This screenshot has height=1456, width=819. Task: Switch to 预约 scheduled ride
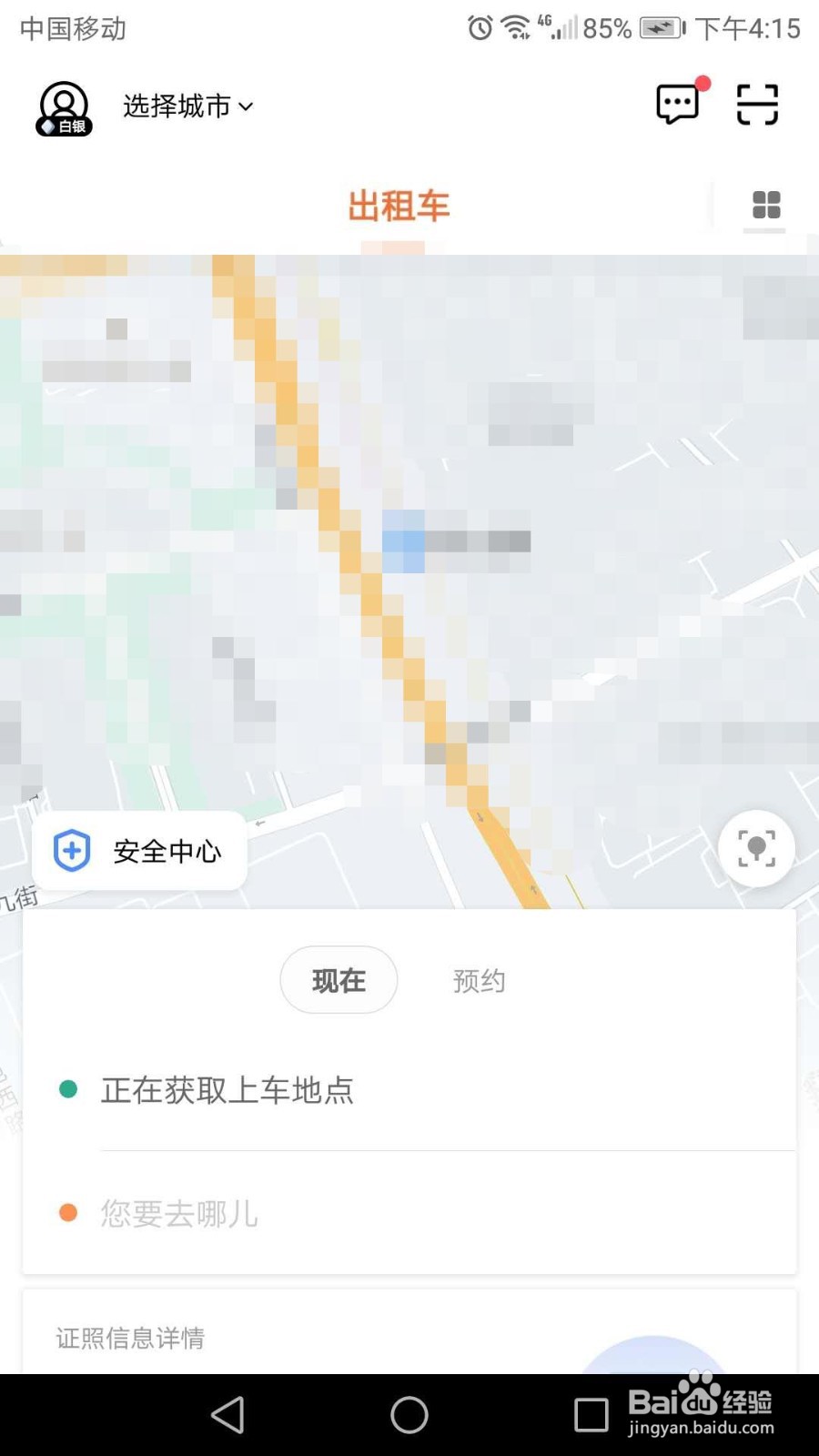[x=479, y=980]
